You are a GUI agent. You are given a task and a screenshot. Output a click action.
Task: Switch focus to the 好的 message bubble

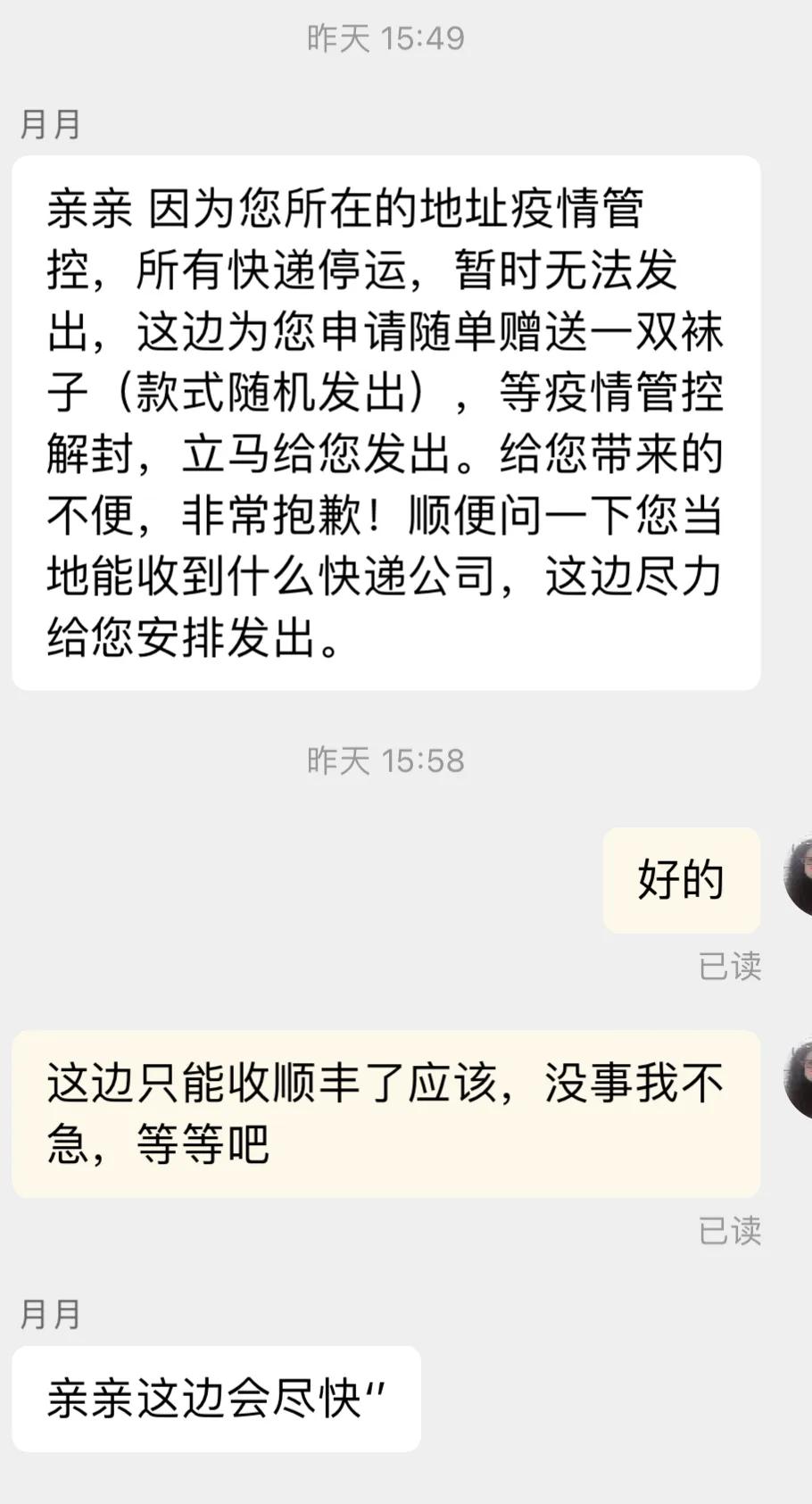coord(681,880)
